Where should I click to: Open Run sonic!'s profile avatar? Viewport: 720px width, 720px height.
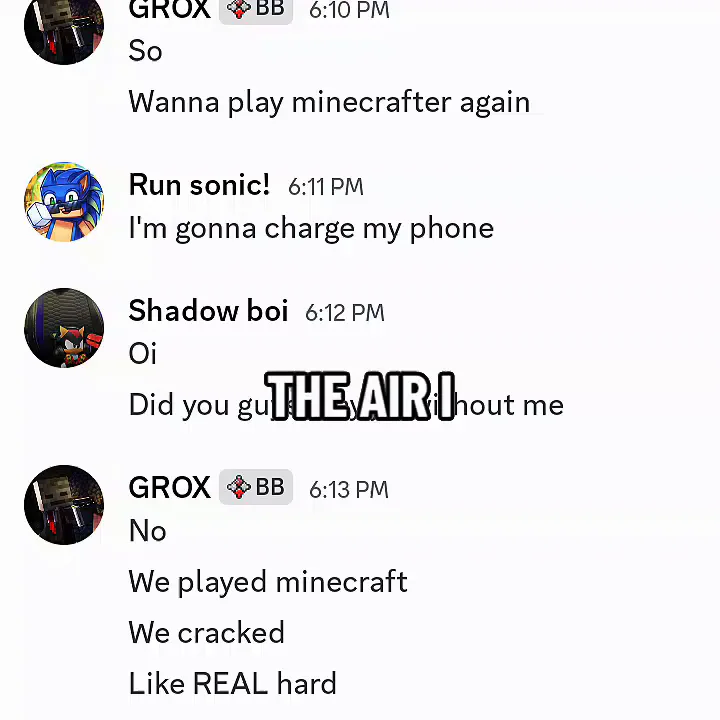pos(64,202)
